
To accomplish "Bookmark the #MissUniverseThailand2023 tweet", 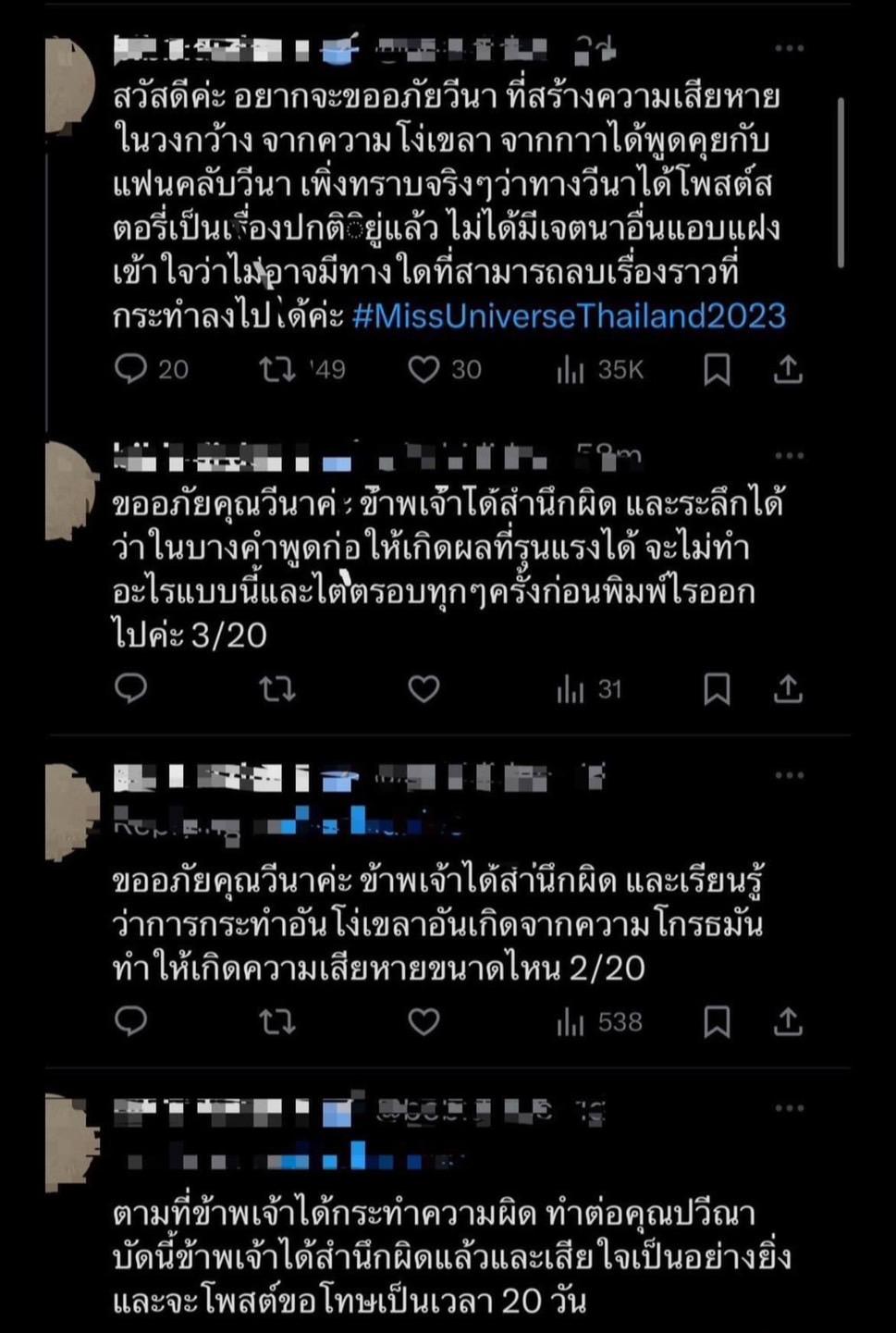I will coord(717,370).
